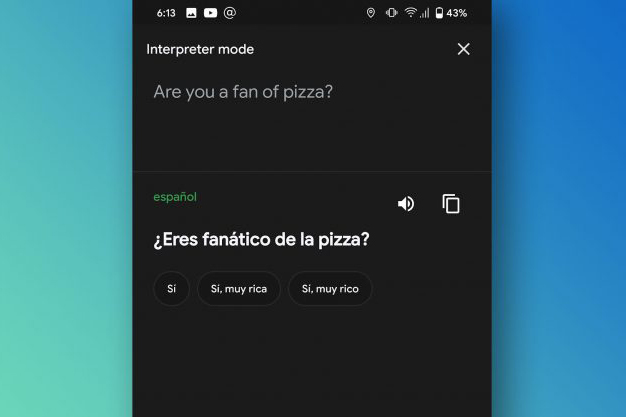
Task: Select the "Sí" reply chip
Action: (171, 289)
